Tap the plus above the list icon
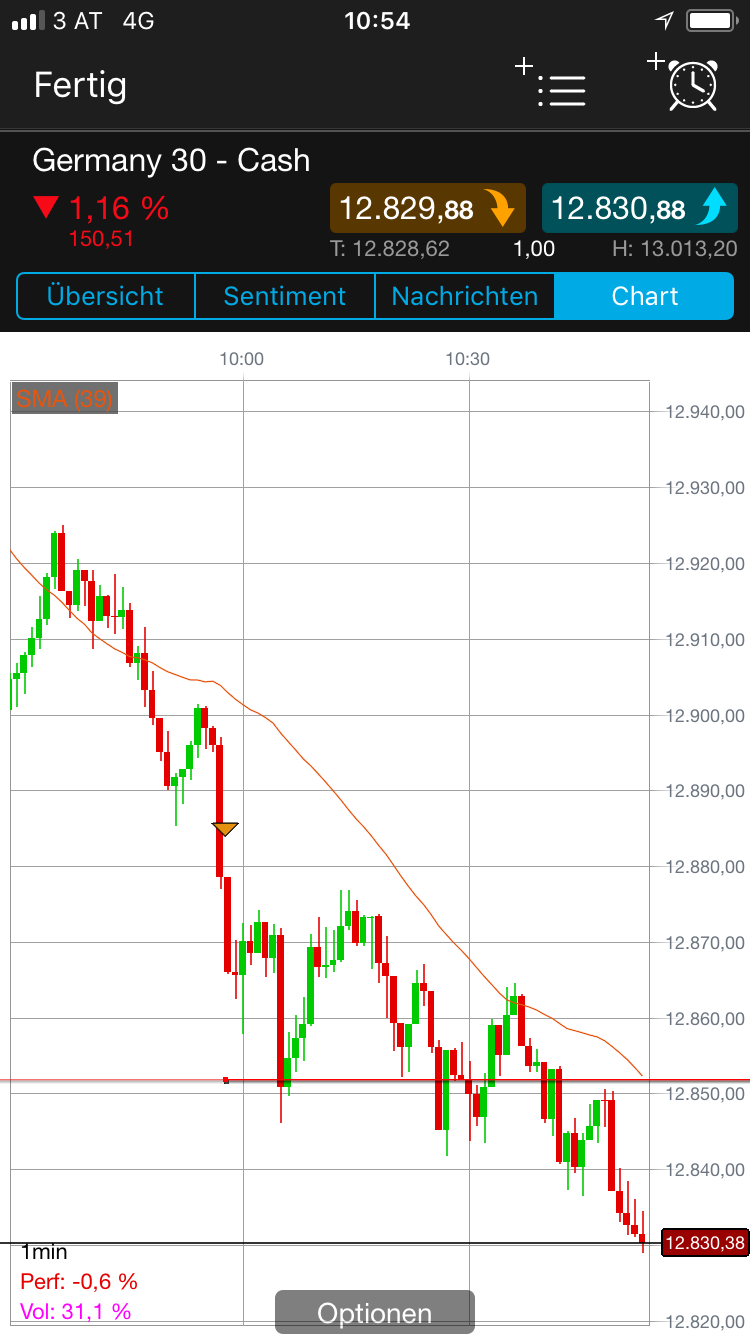 point(524,67)
